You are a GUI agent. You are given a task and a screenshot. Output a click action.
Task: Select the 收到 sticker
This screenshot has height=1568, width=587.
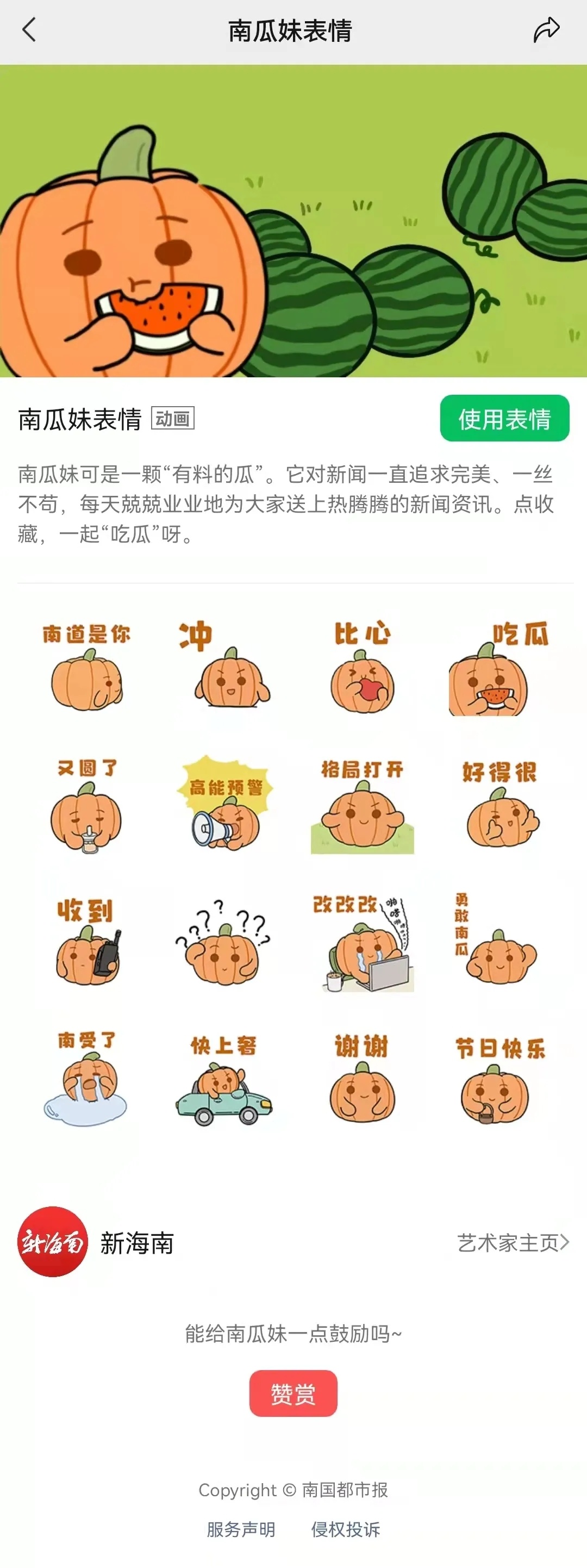pyautogui.click(x=86, y=942)
